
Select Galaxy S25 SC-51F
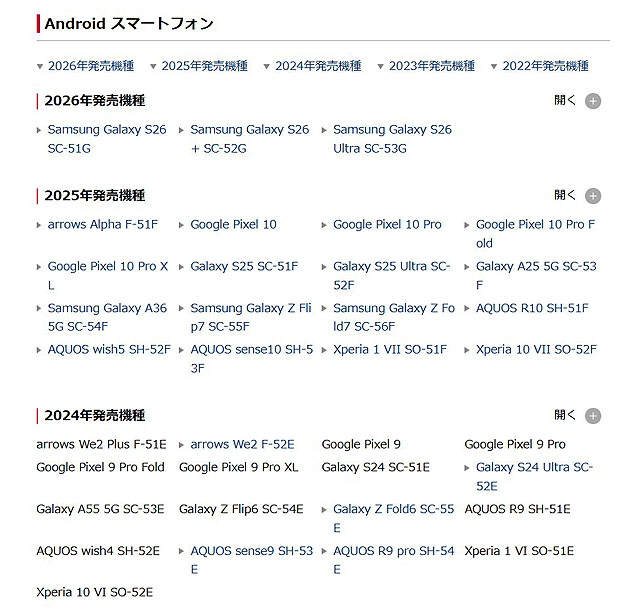pyautogui.click(x=244, y=267)
